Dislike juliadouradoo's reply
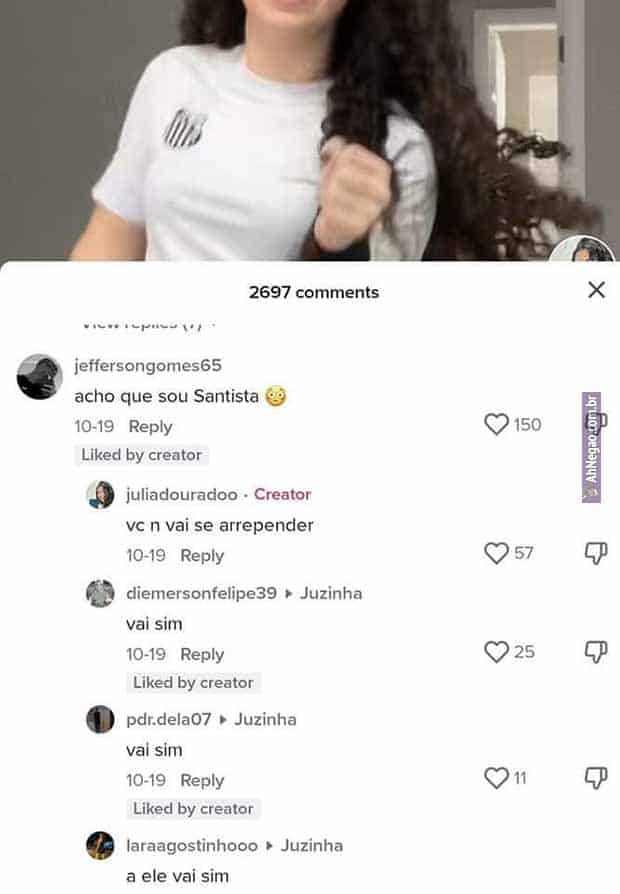The image size is (620, 894). click(596, 553)
